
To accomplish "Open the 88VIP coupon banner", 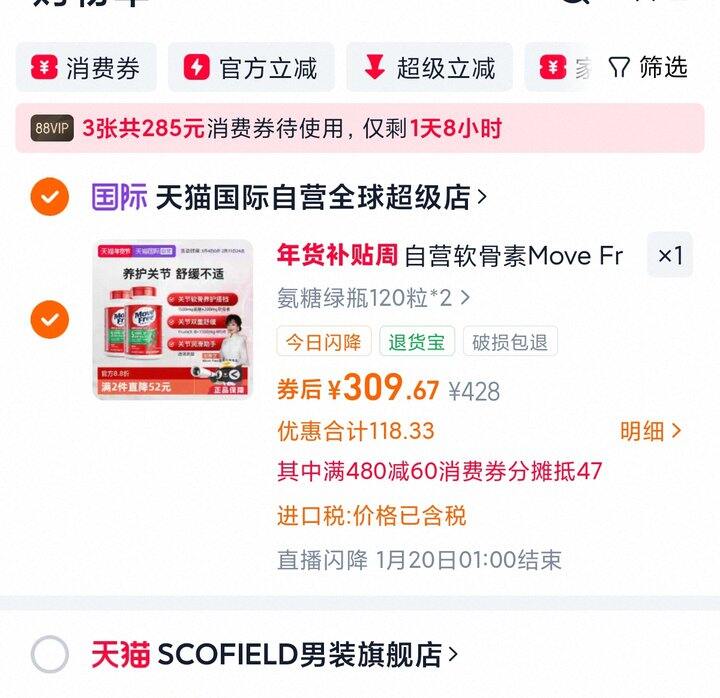I will pyautogui.click(x=360, y=128).
